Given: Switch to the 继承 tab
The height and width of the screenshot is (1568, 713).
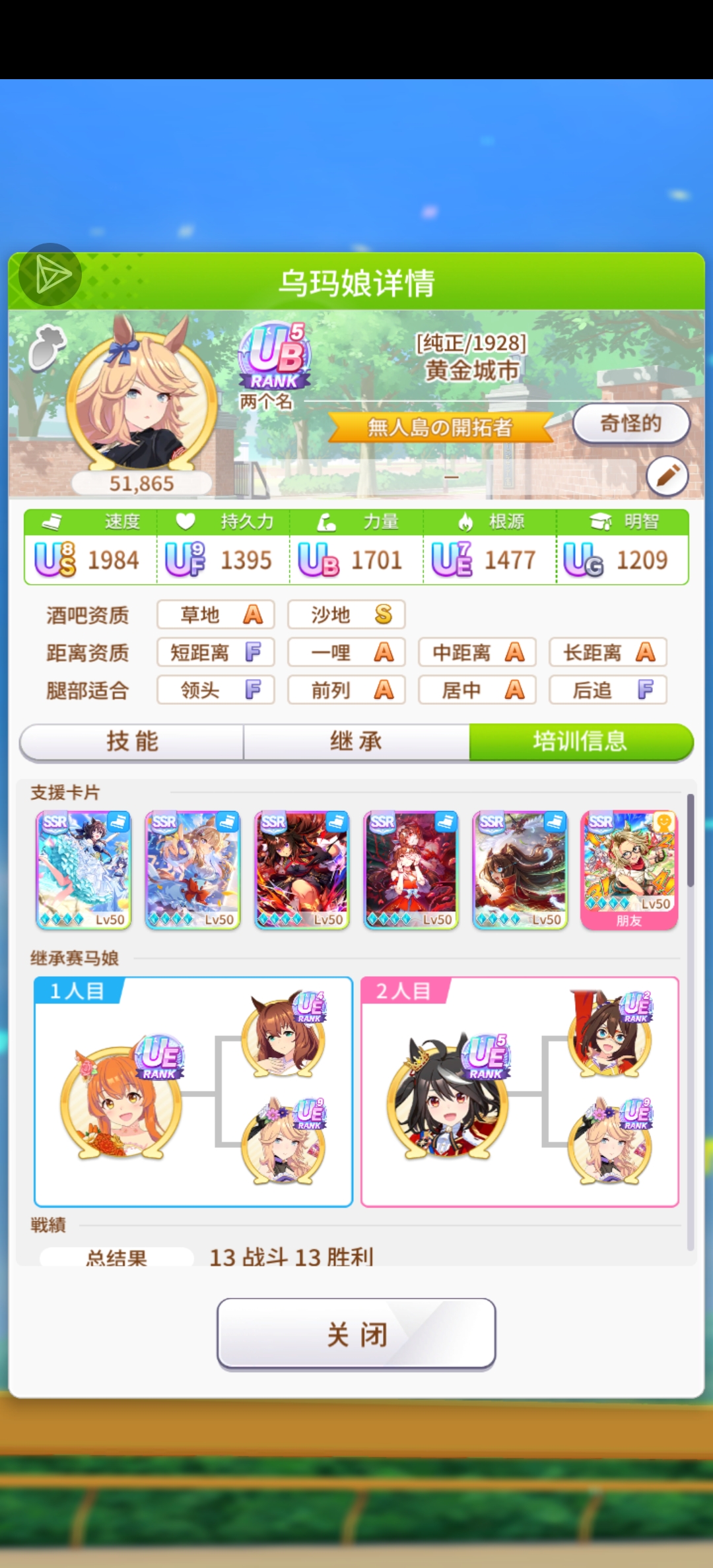Looking at the screenshot, I should pos(356,742).
